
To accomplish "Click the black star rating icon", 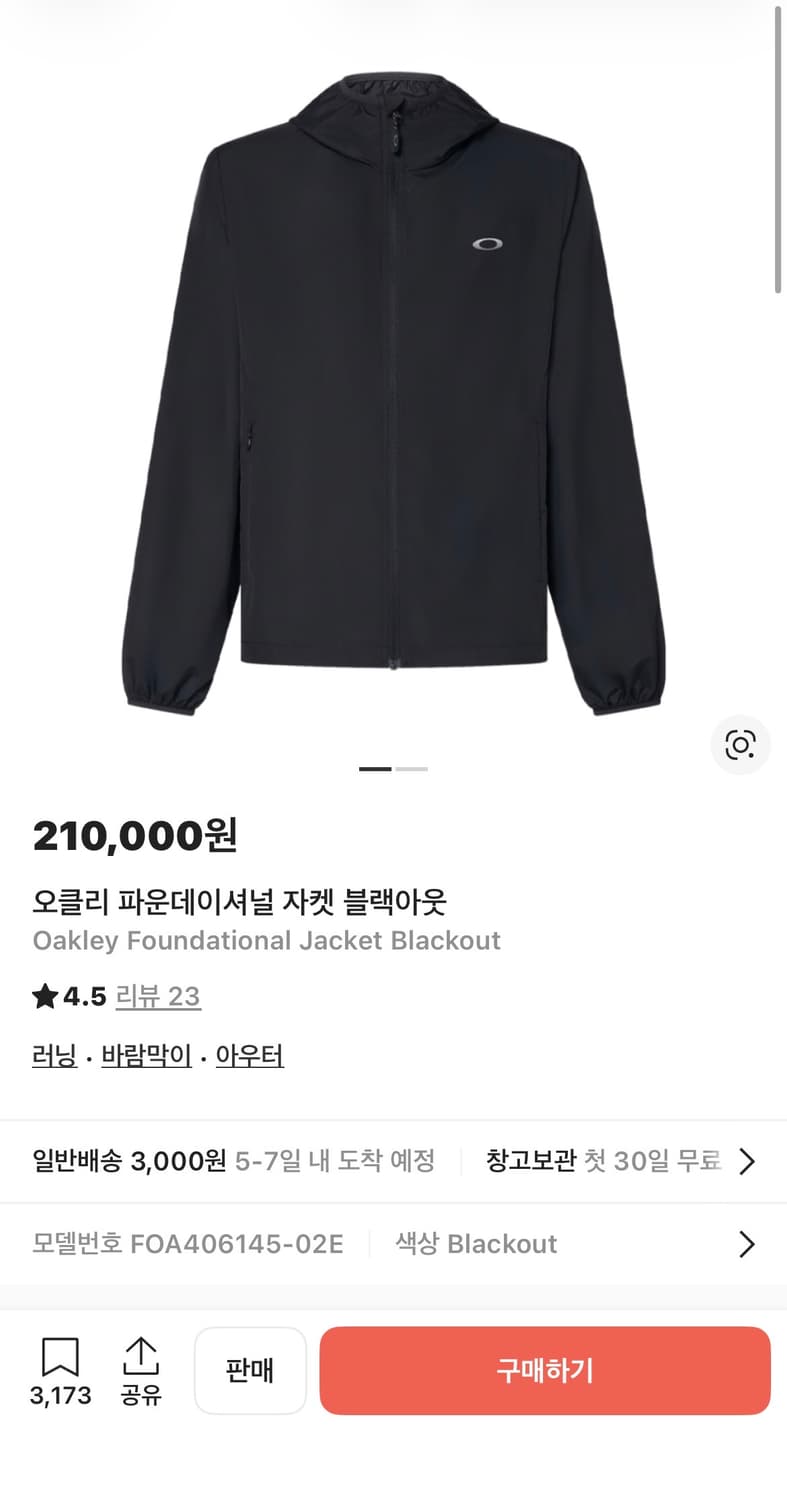I will tap(44, 996).
